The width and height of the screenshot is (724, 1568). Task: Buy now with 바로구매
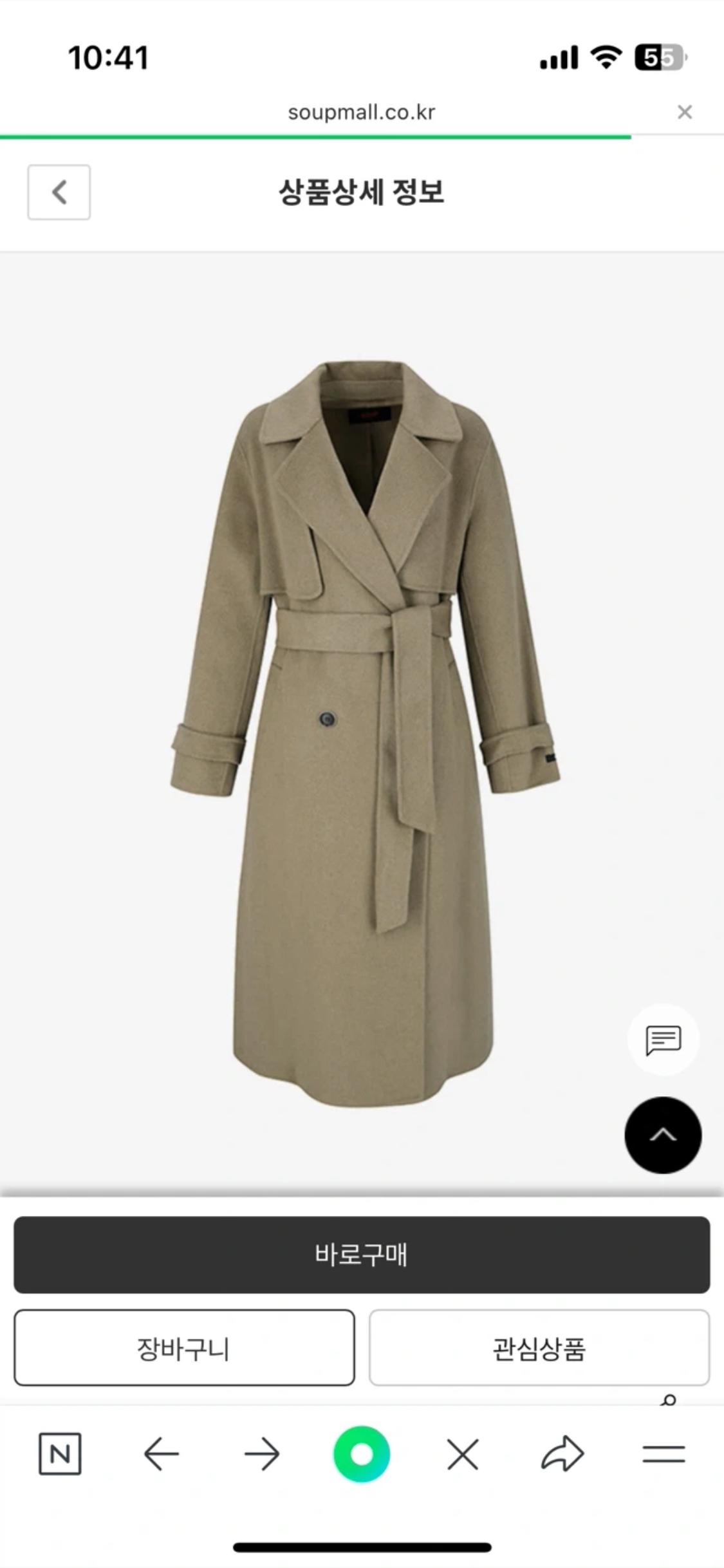tap(362, 1255)
